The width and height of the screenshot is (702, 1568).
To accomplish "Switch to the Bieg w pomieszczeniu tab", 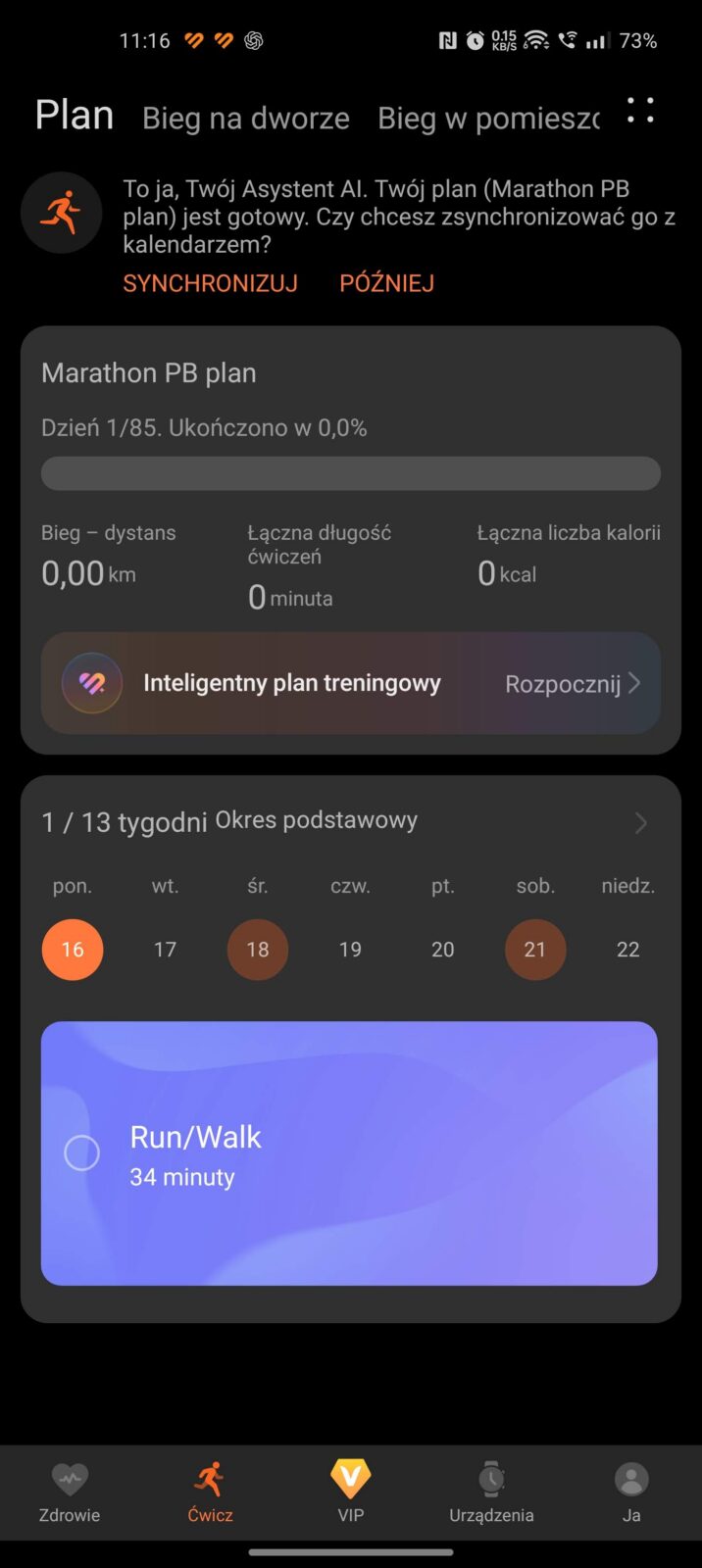I will (x=488, y=119).
